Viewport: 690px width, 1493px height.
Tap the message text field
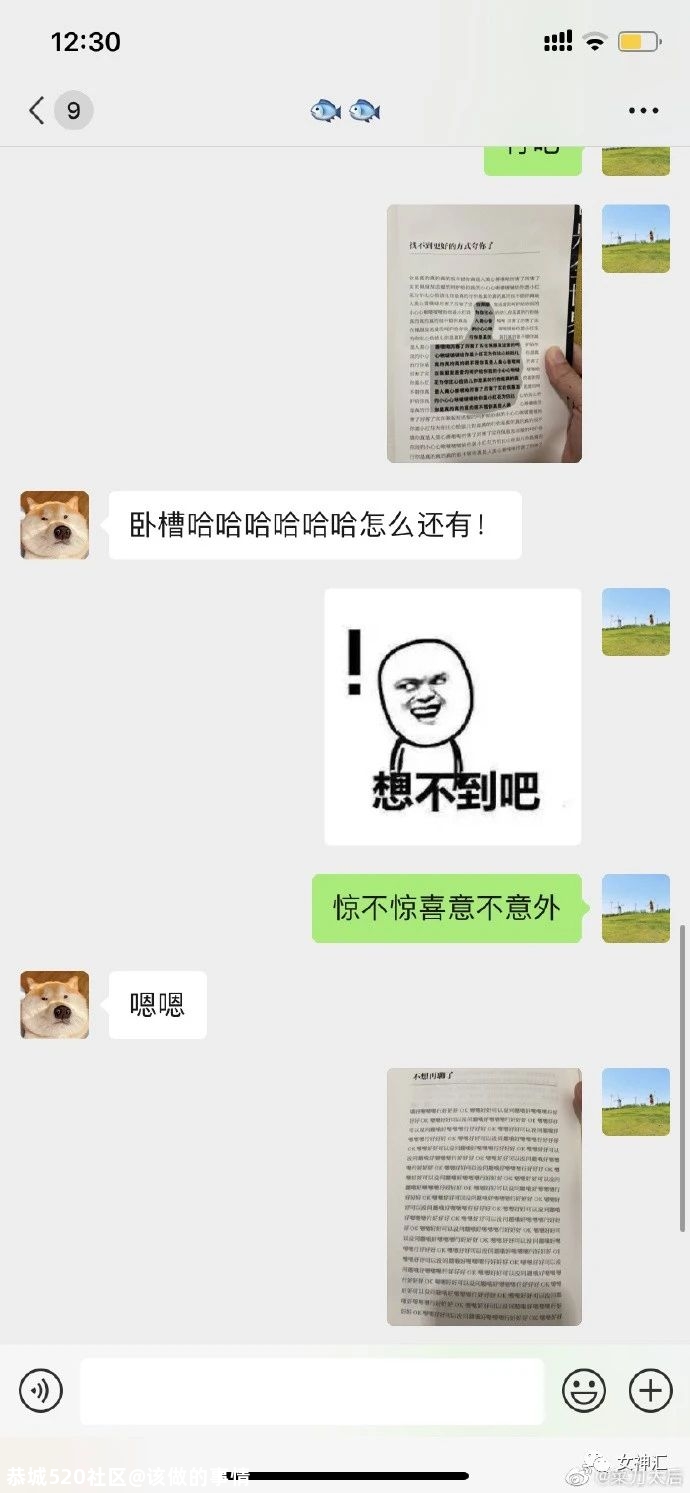click(x=312, y=1390)
